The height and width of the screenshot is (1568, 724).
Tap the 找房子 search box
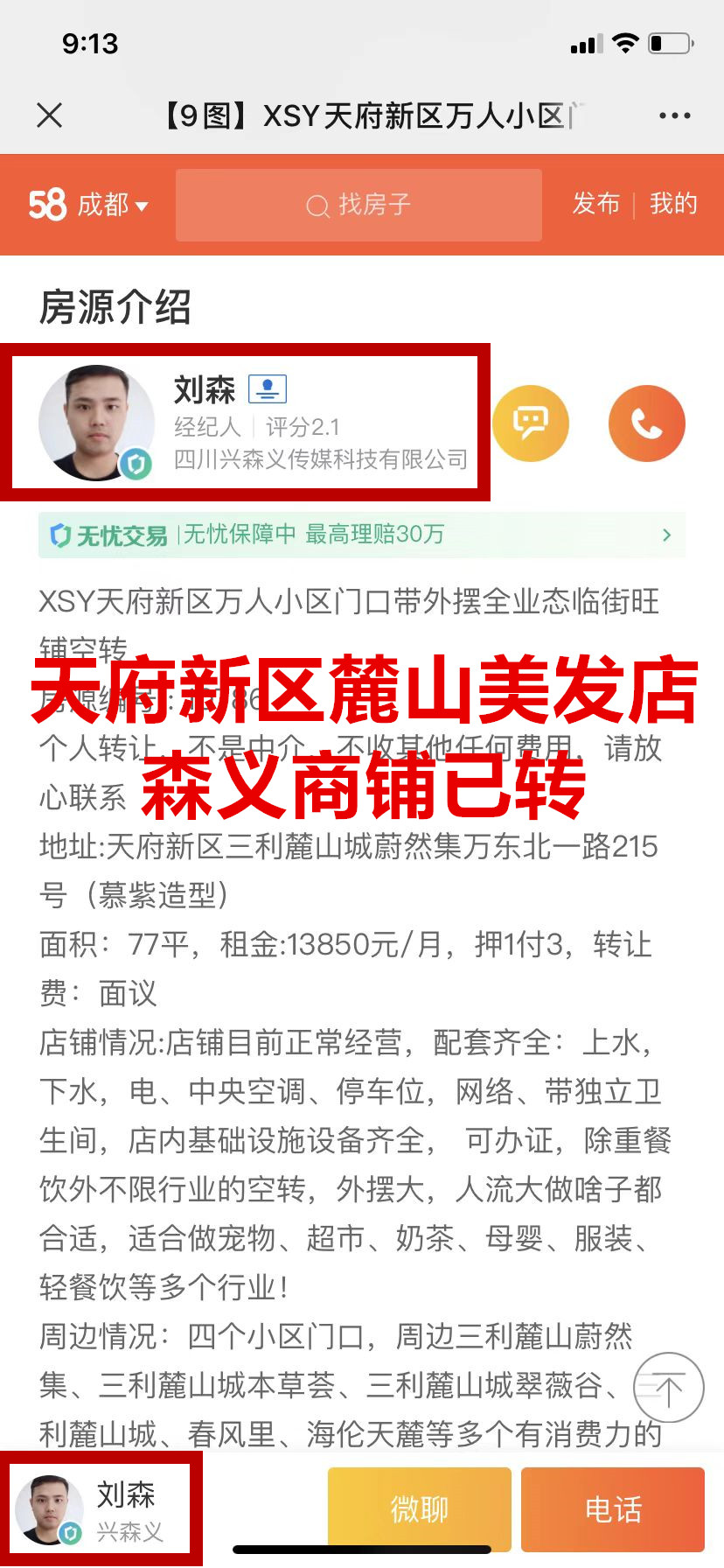[x=359, y=206]
